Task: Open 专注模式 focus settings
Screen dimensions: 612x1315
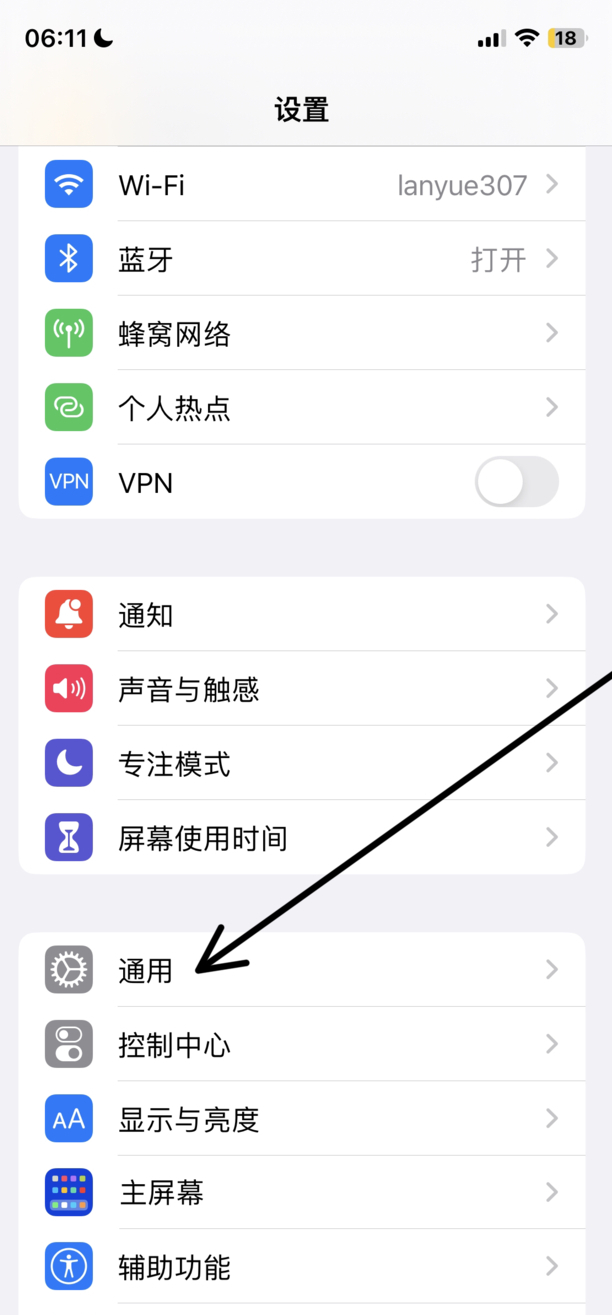Action: (x=300, y=764)
